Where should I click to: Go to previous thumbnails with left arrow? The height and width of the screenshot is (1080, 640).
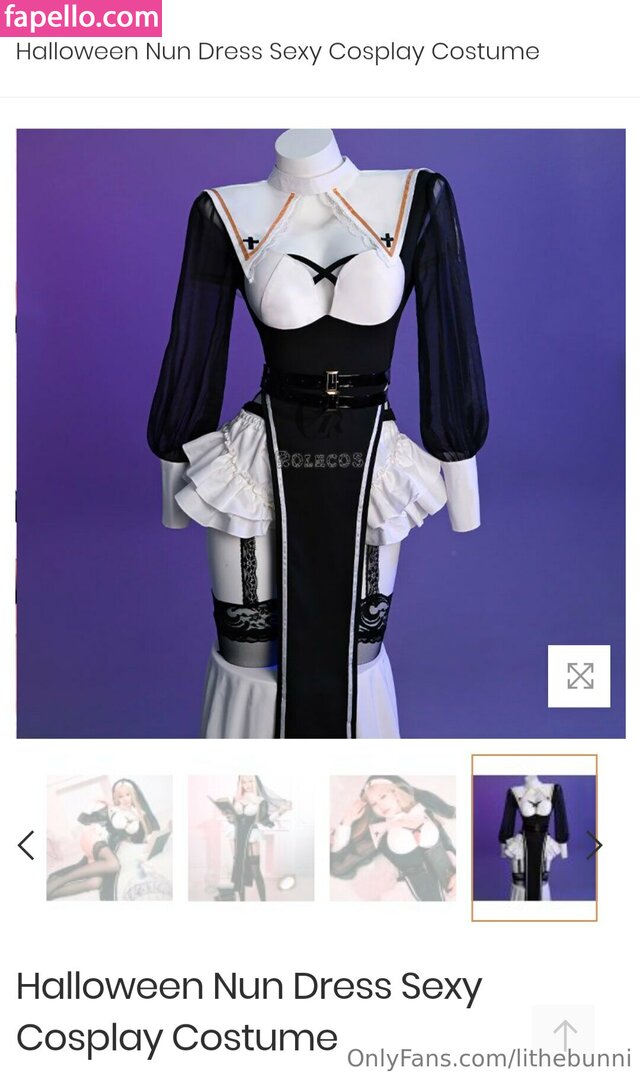pos(27,846)
